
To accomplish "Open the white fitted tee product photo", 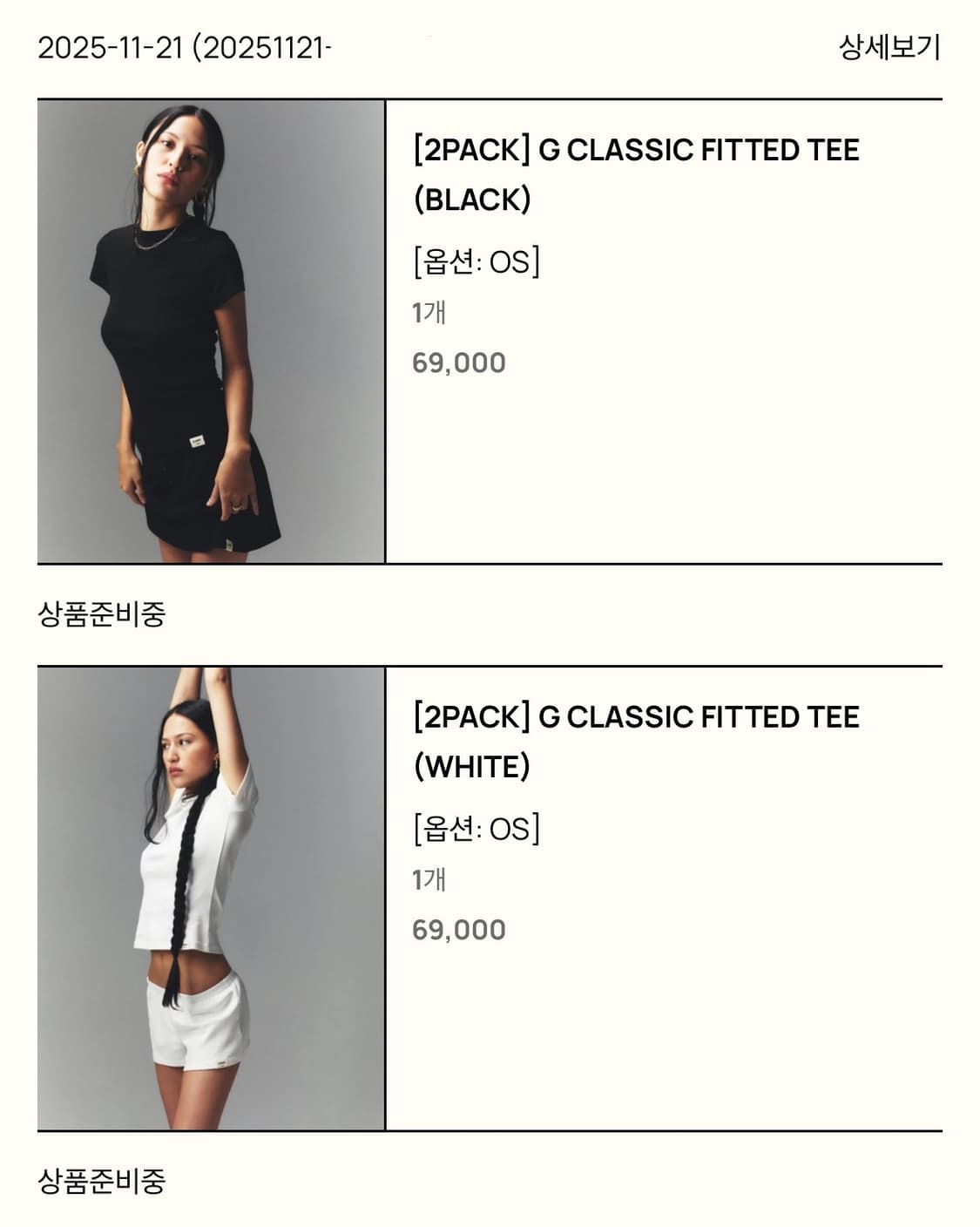I will pyautogui.click(x=209, y=898).
